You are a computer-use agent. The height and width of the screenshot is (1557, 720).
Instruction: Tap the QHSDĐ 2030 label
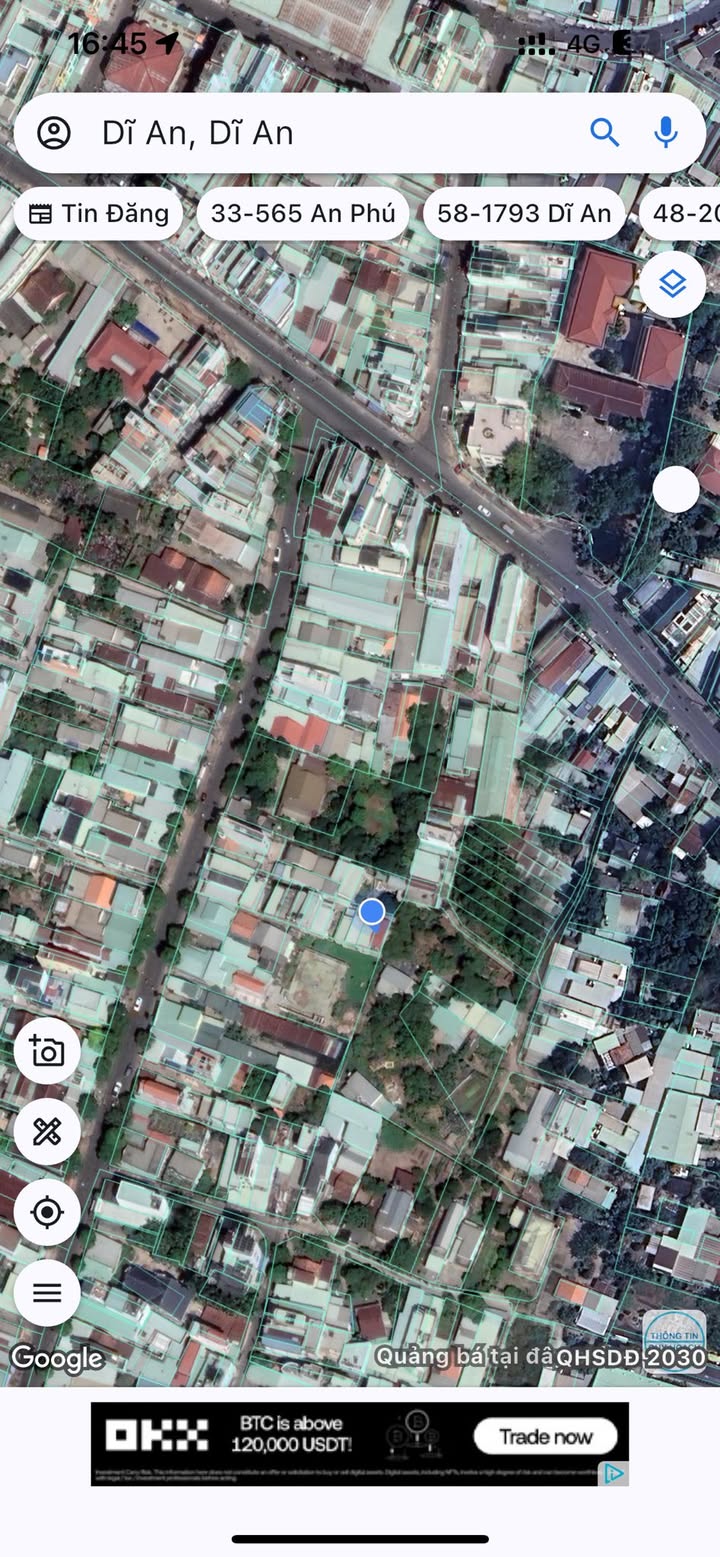click(632, 1357)
